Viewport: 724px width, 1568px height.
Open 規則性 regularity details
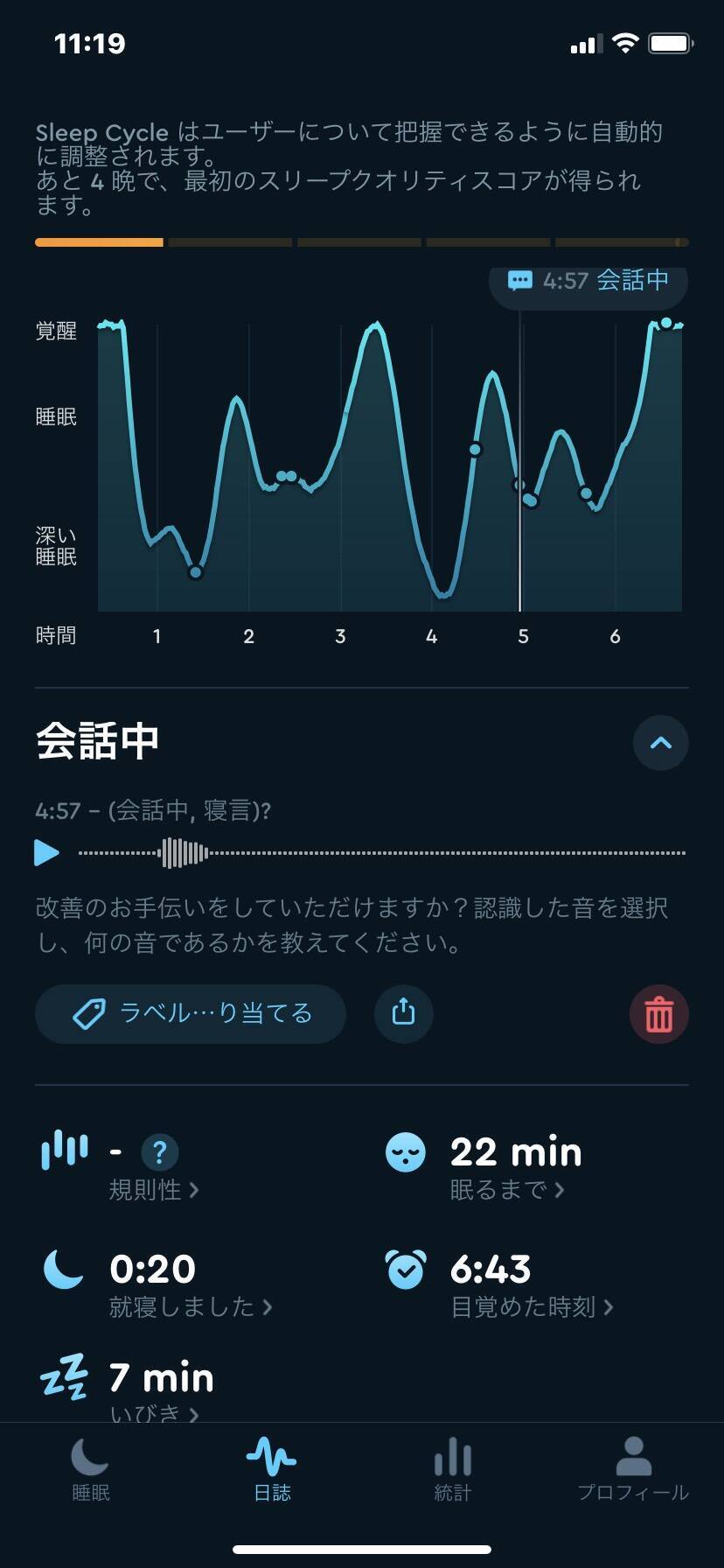point(154,1190)
